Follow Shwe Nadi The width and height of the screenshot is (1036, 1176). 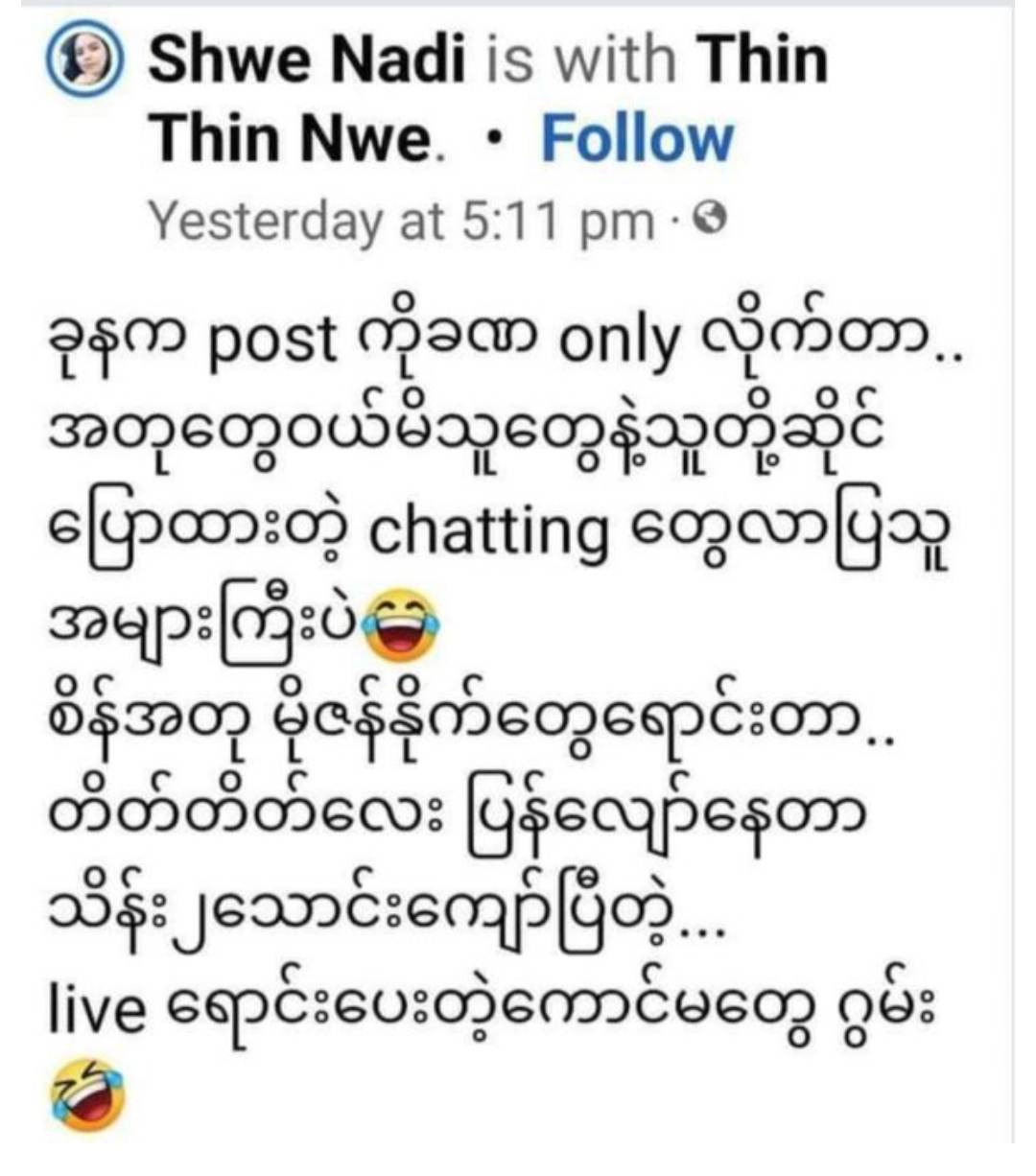pyautogui.click(x=637, y=138)
